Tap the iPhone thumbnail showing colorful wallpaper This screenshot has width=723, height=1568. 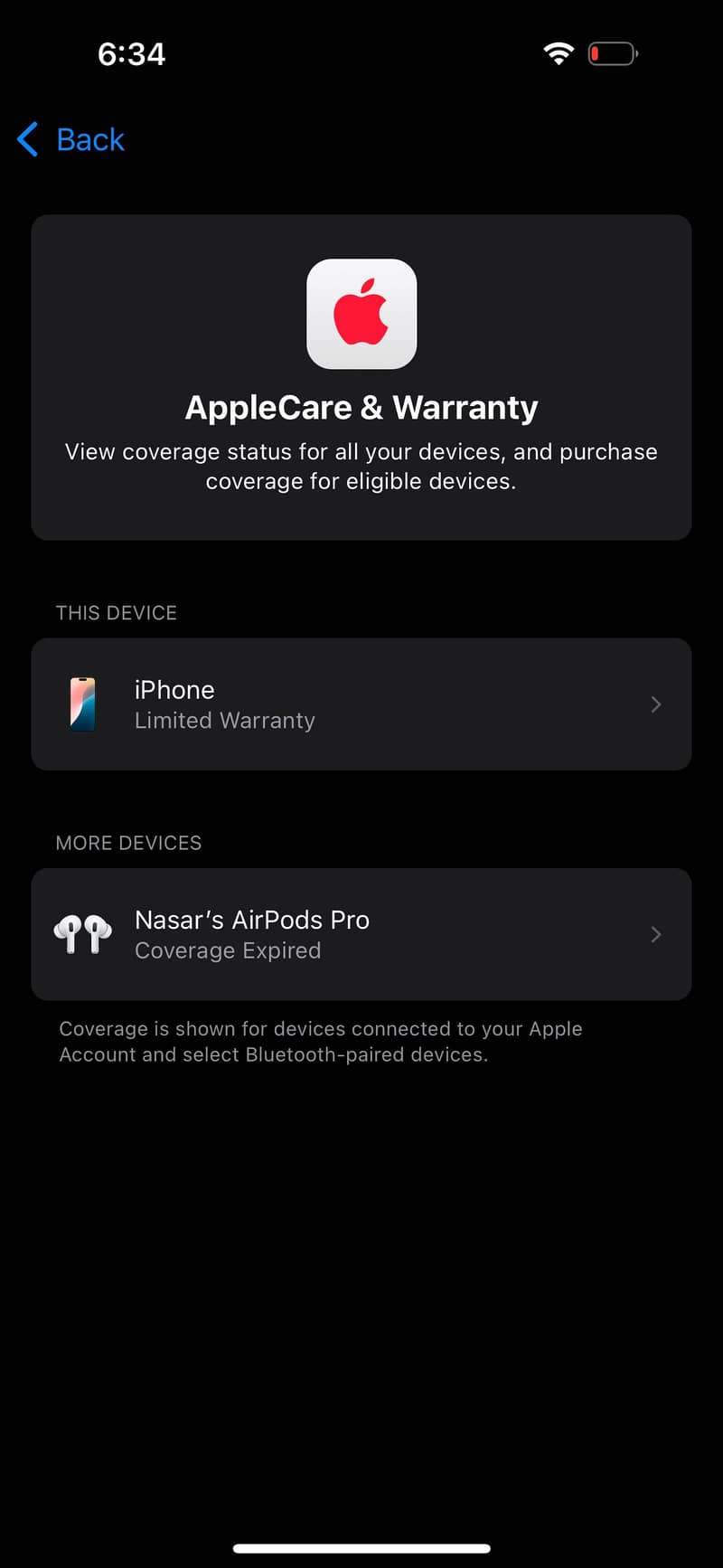coord(84,704)
